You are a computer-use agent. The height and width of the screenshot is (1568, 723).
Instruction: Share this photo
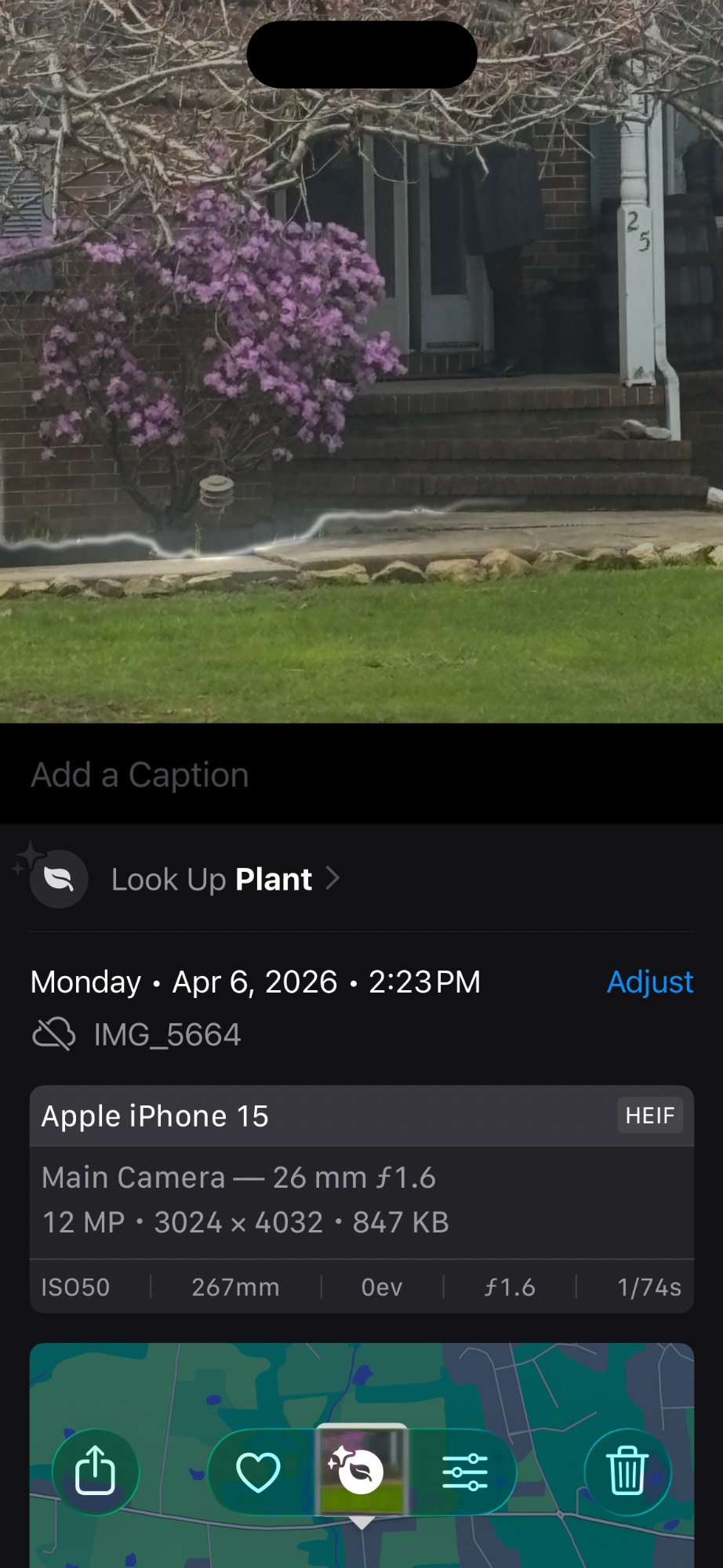95,1472
